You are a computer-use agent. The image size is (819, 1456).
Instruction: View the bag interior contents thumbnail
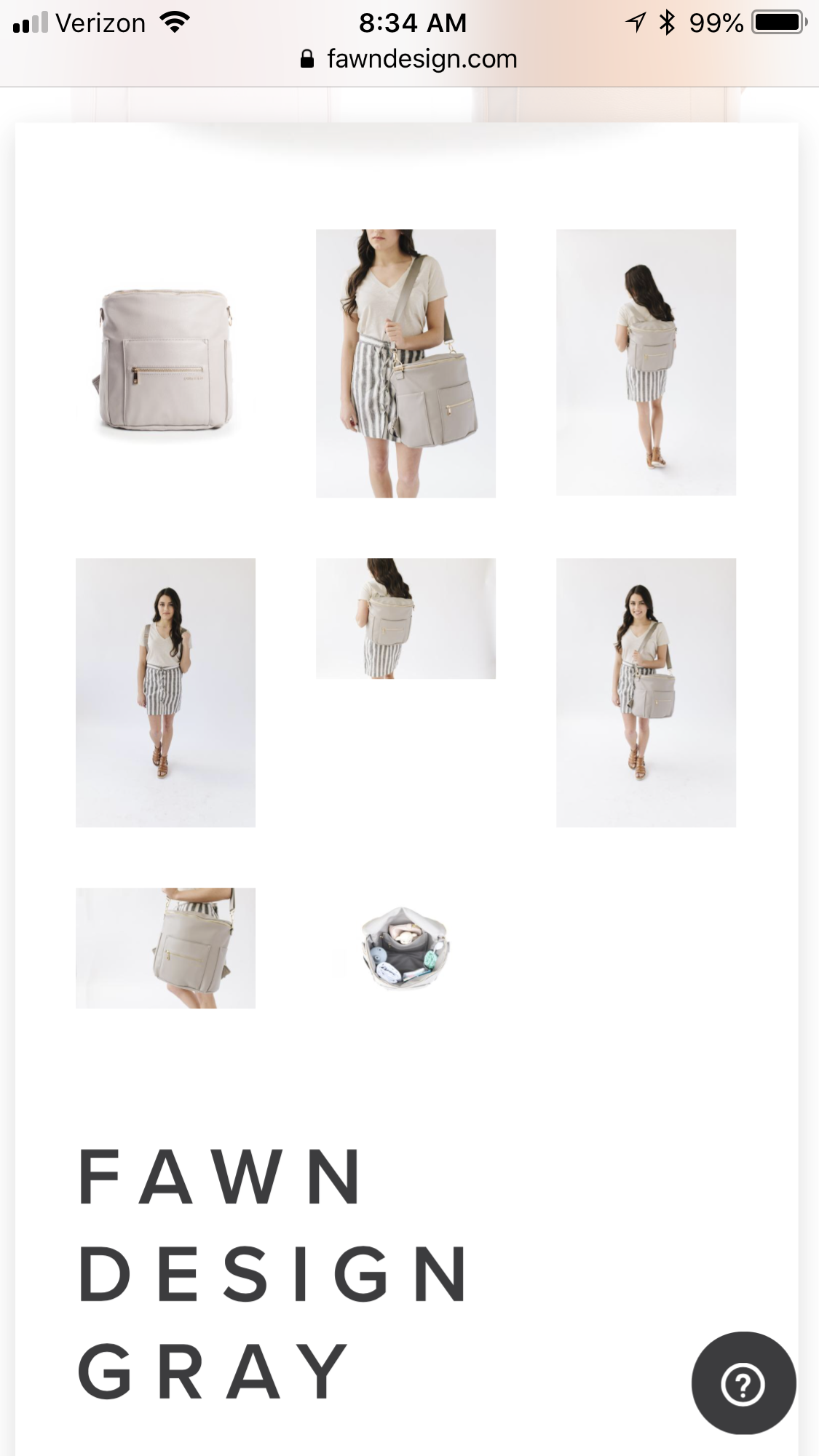[x=405, y=947]
